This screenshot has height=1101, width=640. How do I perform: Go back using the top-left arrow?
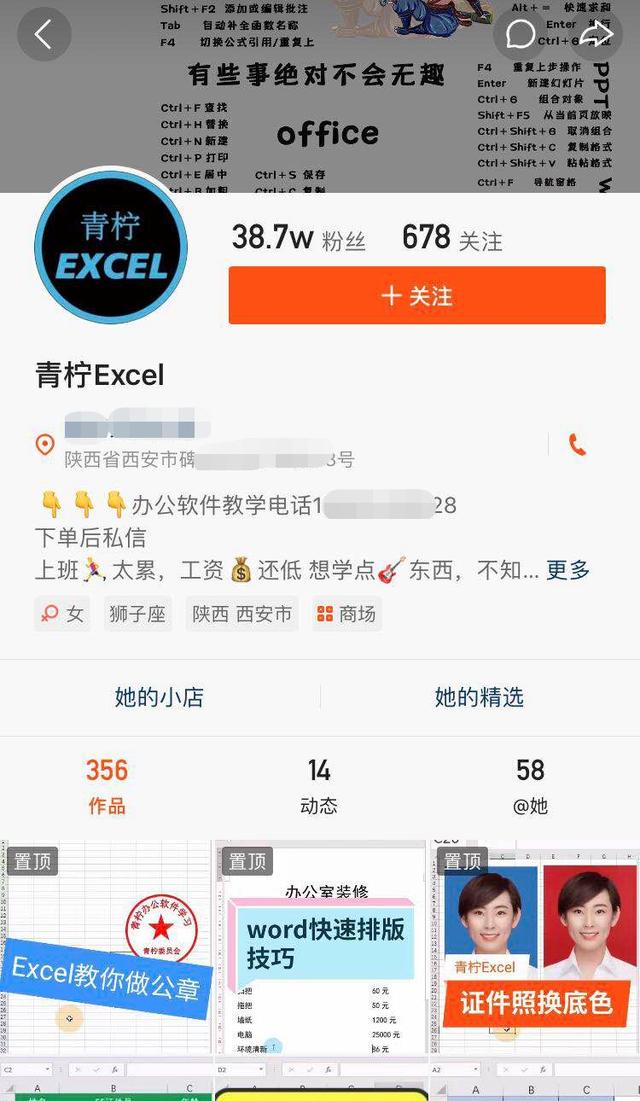click(x=44, y=35)
